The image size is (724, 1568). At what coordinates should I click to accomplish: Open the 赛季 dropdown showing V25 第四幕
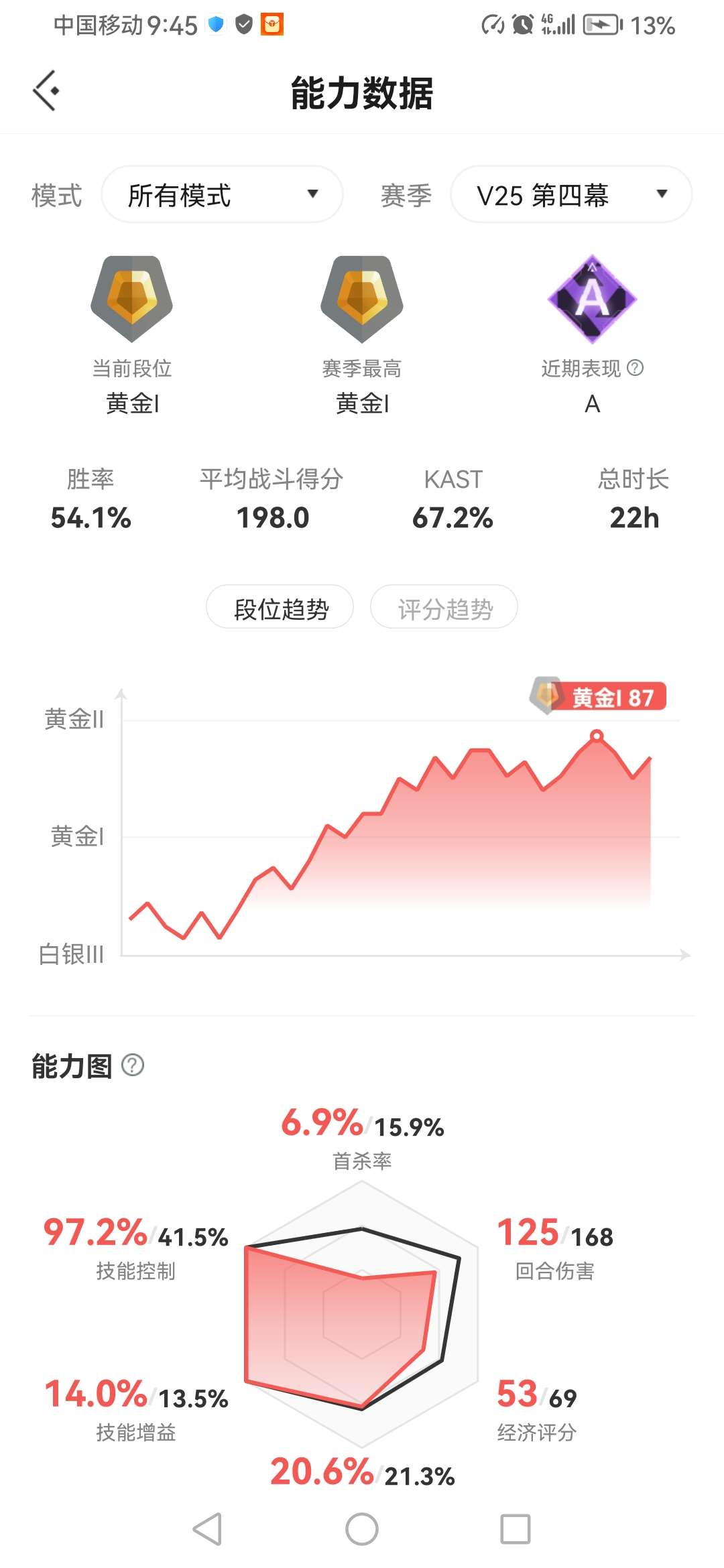coord(571,194)
